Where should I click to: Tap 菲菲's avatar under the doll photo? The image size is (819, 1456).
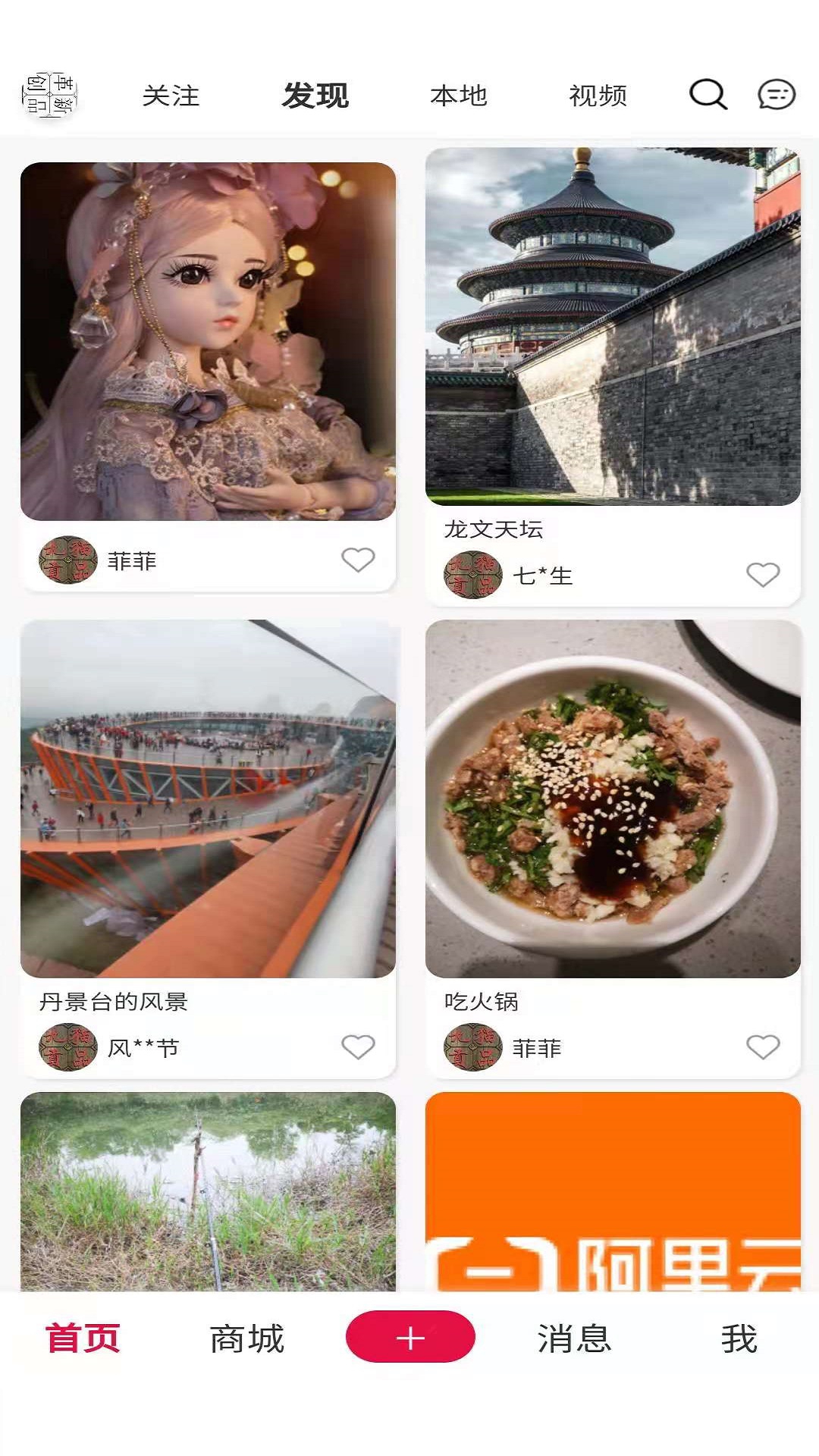coord(67,561)
